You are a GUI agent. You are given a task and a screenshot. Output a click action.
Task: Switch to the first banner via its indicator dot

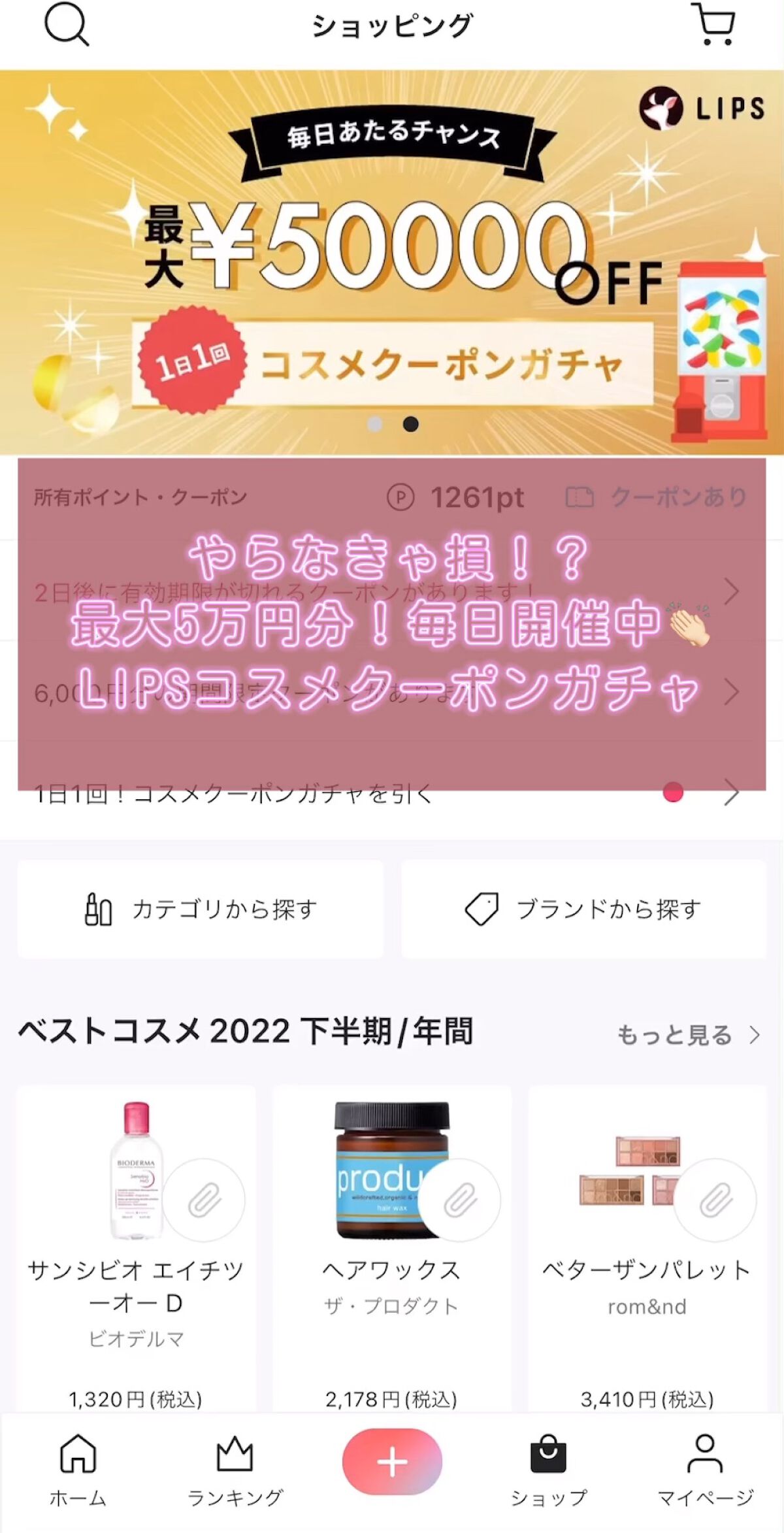374,424
